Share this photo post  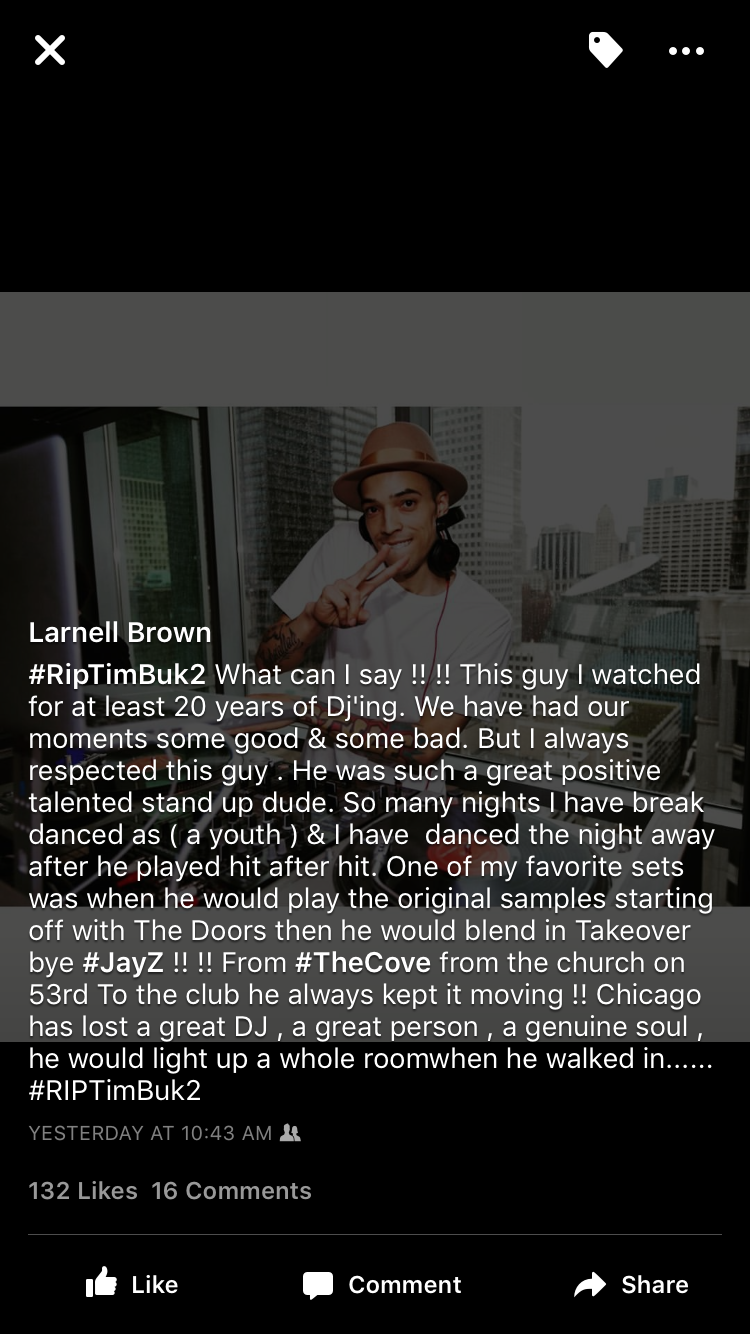tap(631, 1284)
